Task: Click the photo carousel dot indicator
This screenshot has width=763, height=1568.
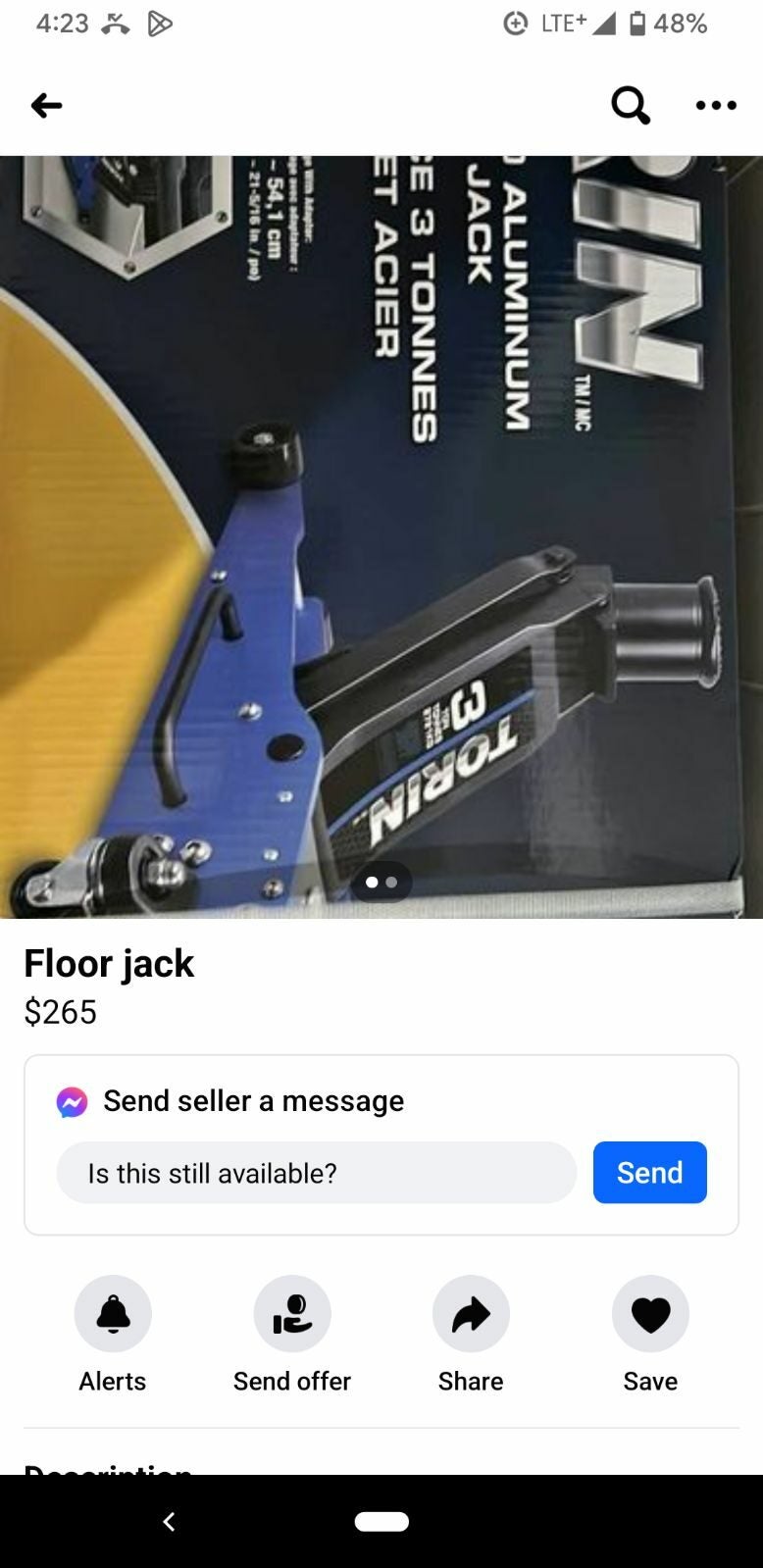Action: [382, 882]
